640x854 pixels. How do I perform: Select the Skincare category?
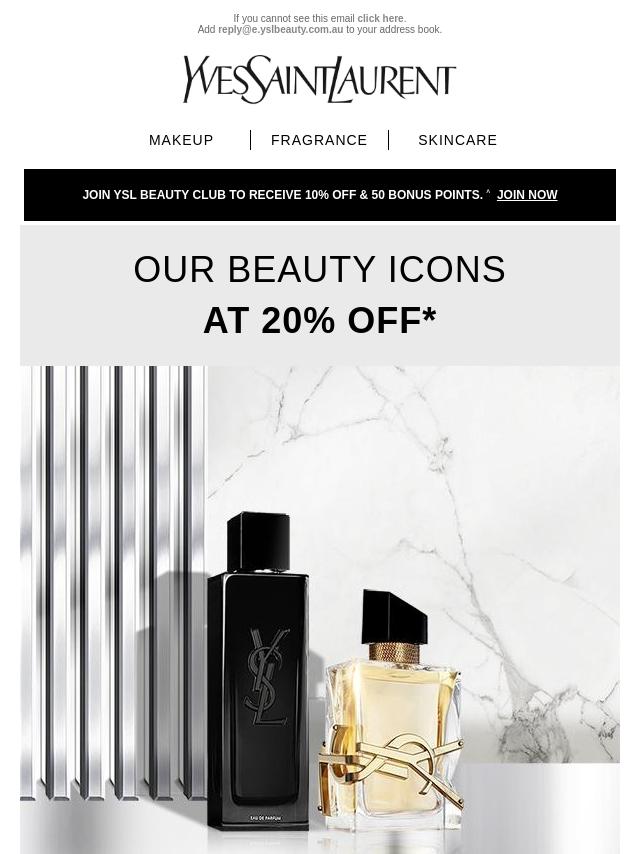click(457, 140)
